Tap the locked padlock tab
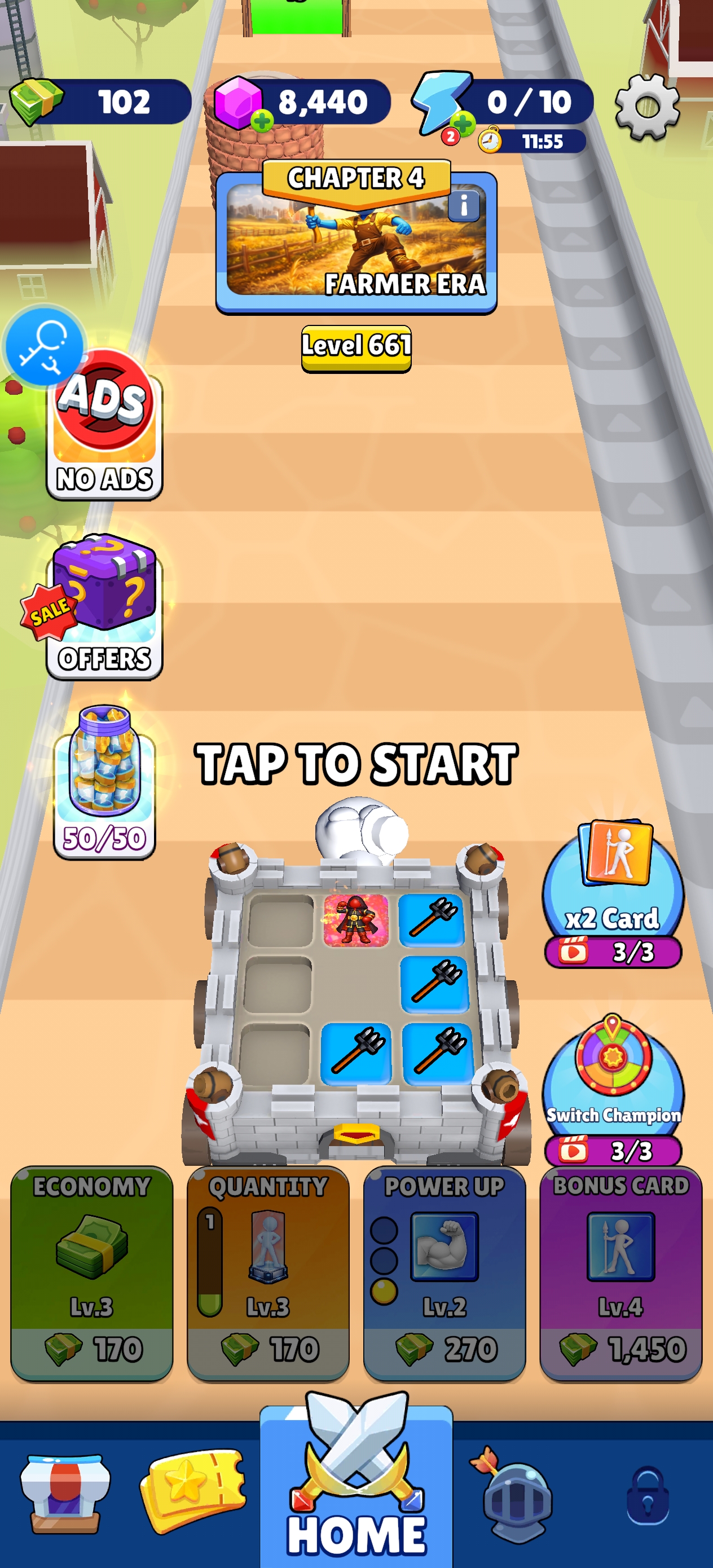Screen dimensions: 713x1568 pyautogui.click(x=648, y=1494)
